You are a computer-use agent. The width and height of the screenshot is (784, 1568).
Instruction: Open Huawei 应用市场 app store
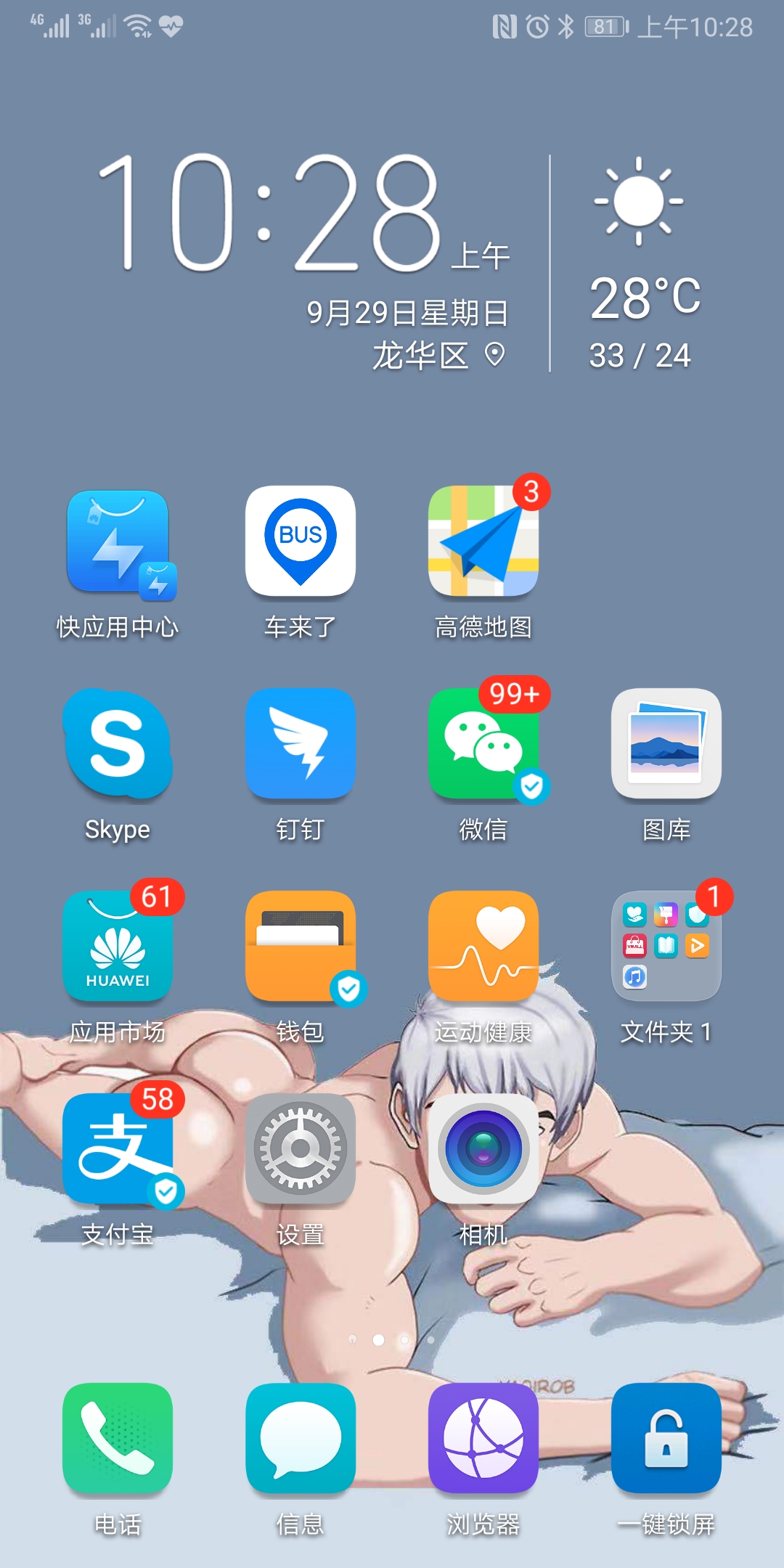point(118,946)
